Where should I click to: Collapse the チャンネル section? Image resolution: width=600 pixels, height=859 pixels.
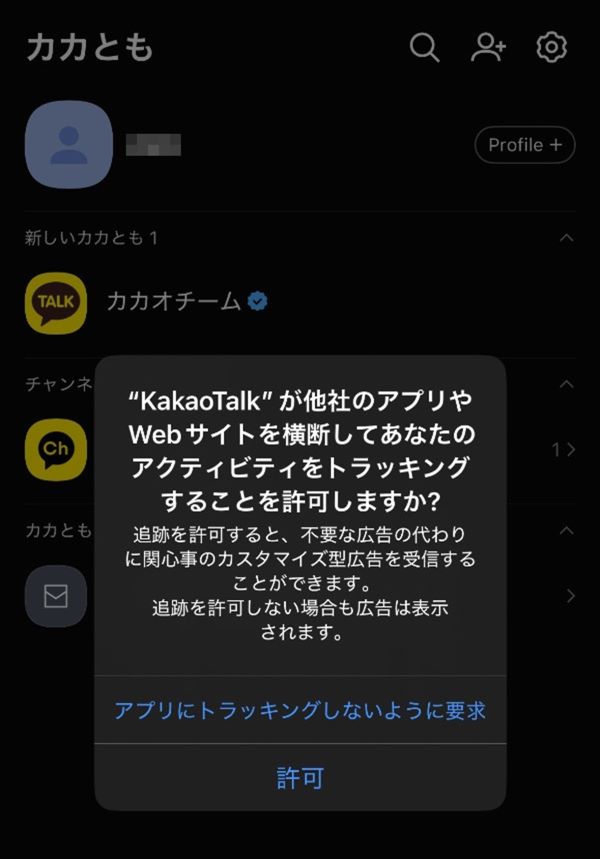click(x=567, y=384)
